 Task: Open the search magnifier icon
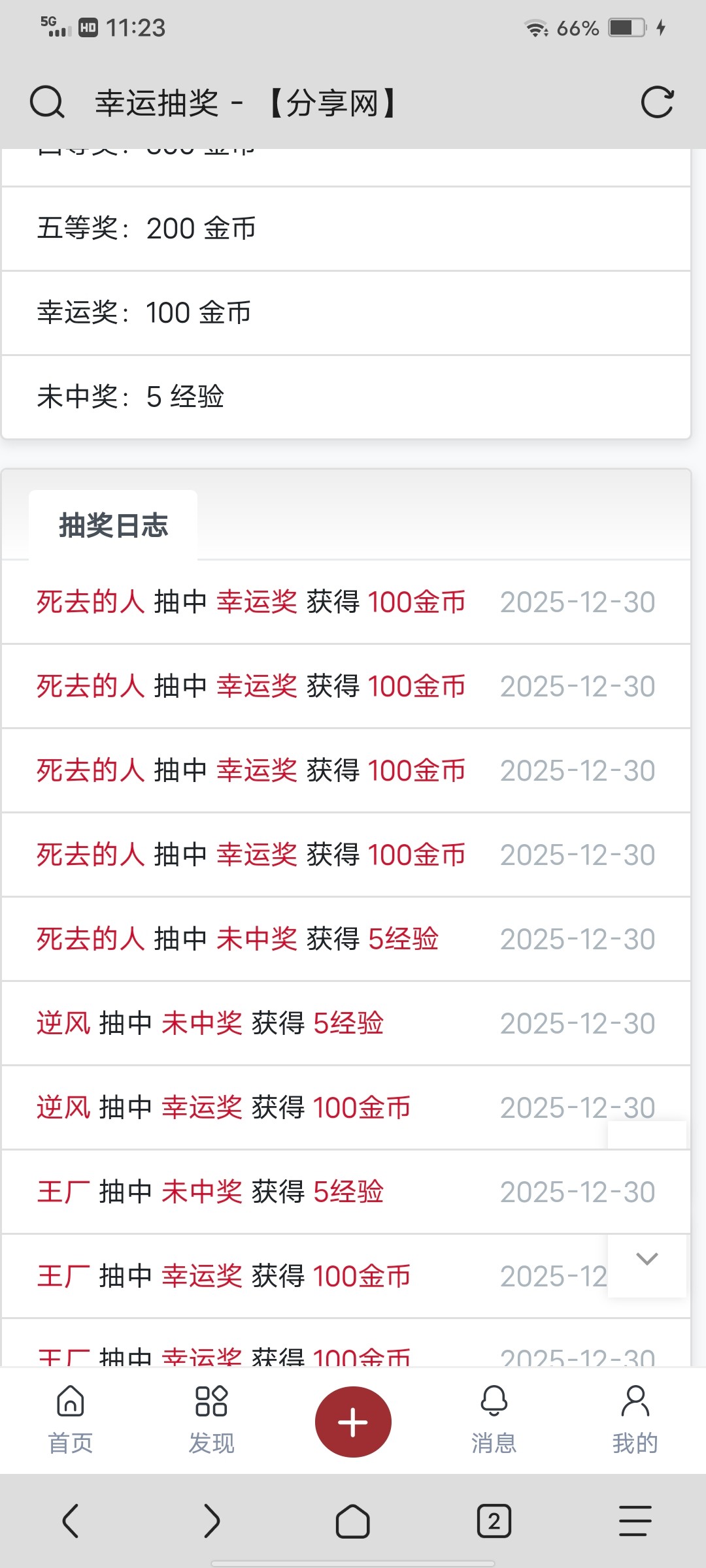point(46,102)
